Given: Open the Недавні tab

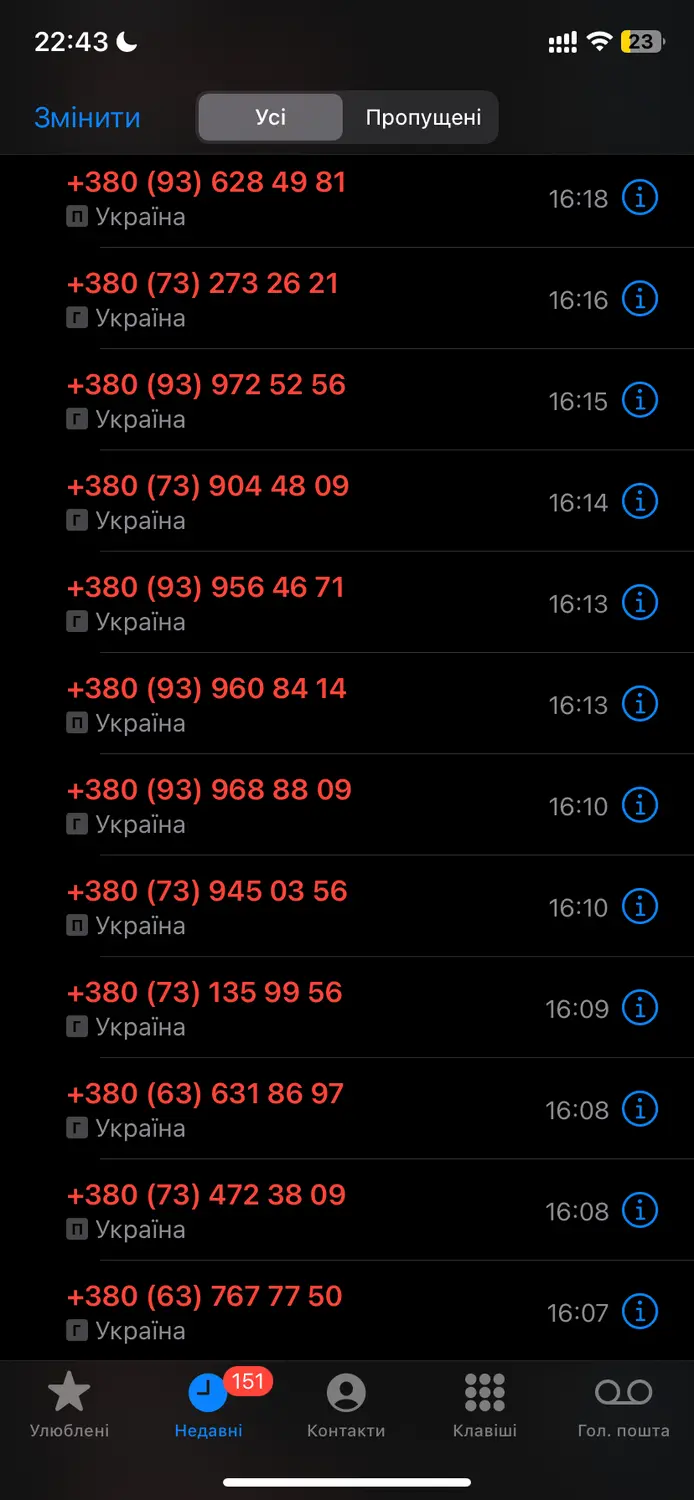Looking at the screenshot, I should click(x=208, y=1404).
